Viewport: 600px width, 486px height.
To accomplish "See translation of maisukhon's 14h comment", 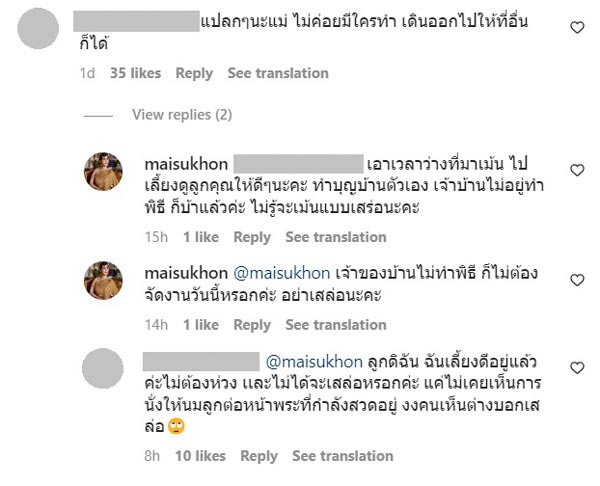I will [336, 325].
